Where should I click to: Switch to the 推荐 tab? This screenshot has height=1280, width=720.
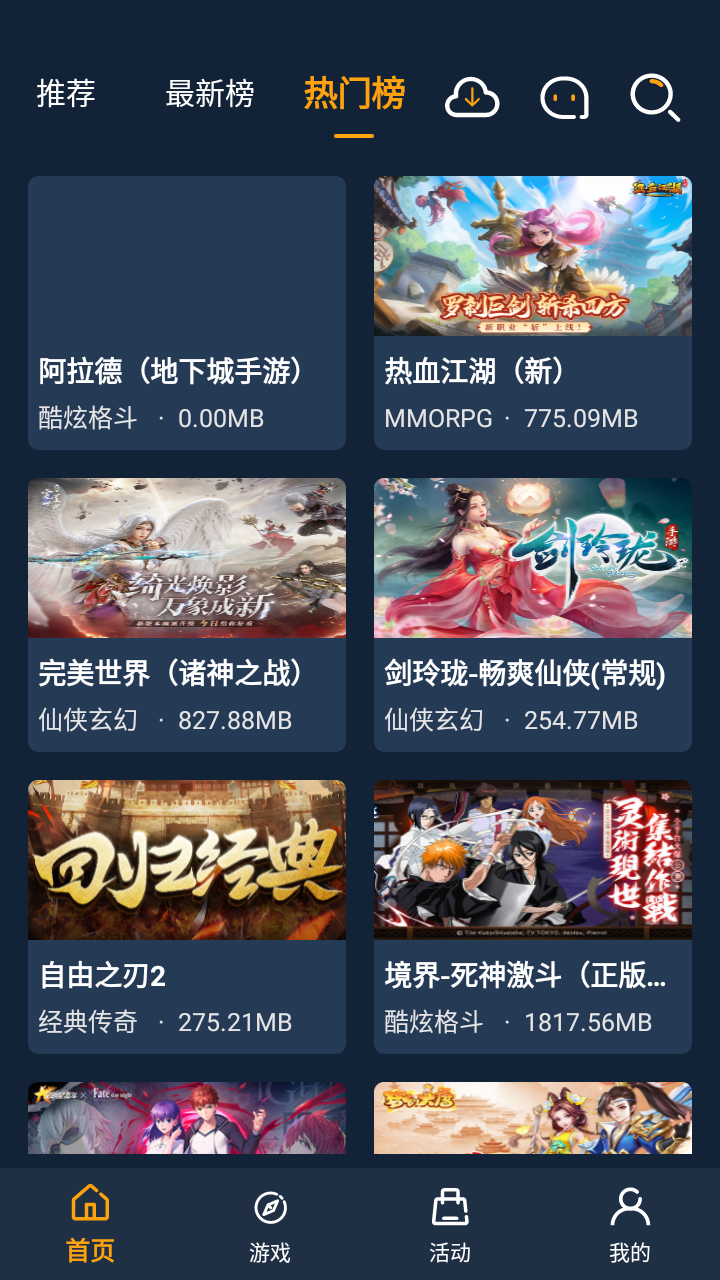pyautogui.click(x=66, y=94)
